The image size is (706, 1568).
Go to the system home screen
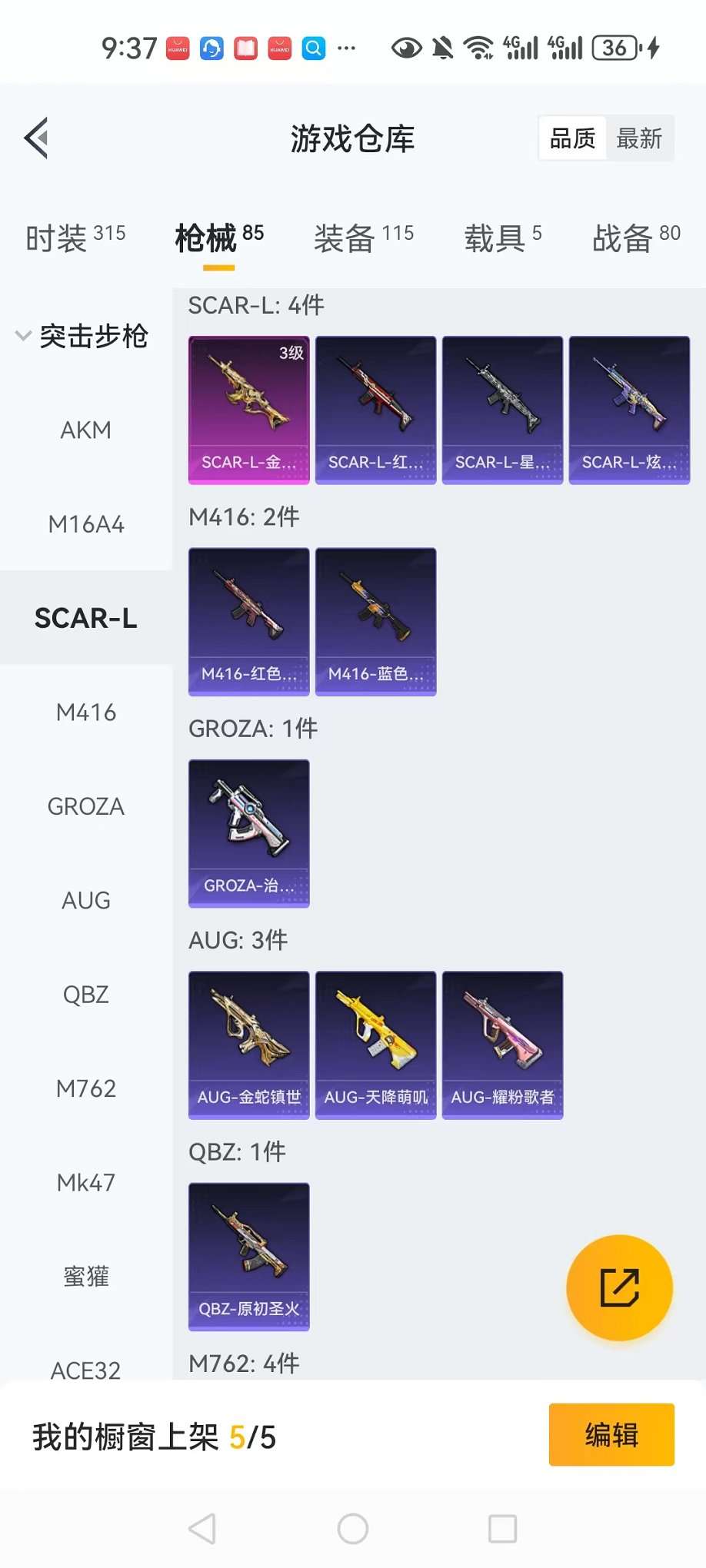[x=353, y=1529]
